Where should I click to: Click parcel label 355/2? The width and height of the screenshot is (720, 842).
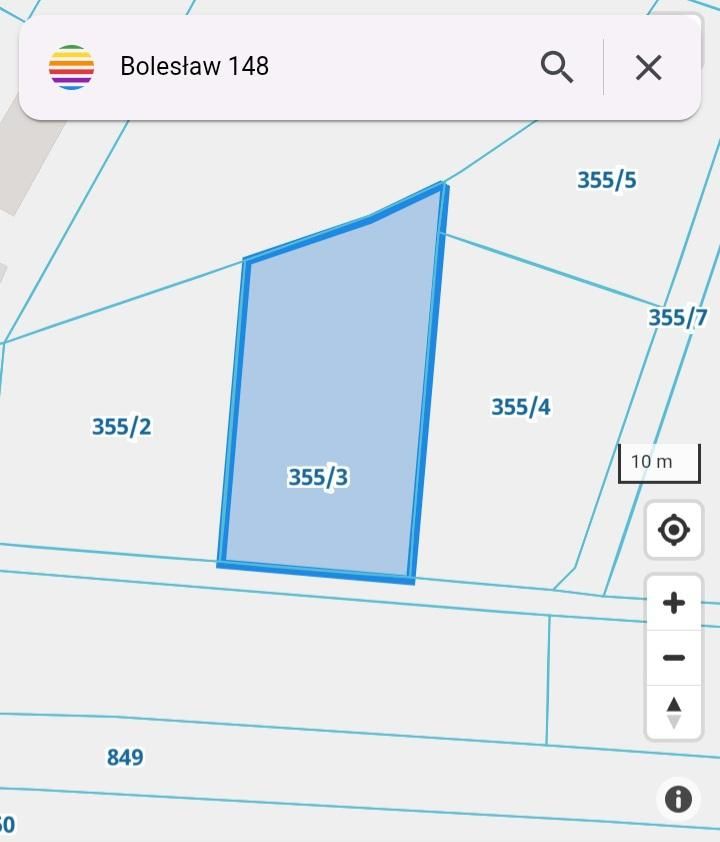pos(122,426)
